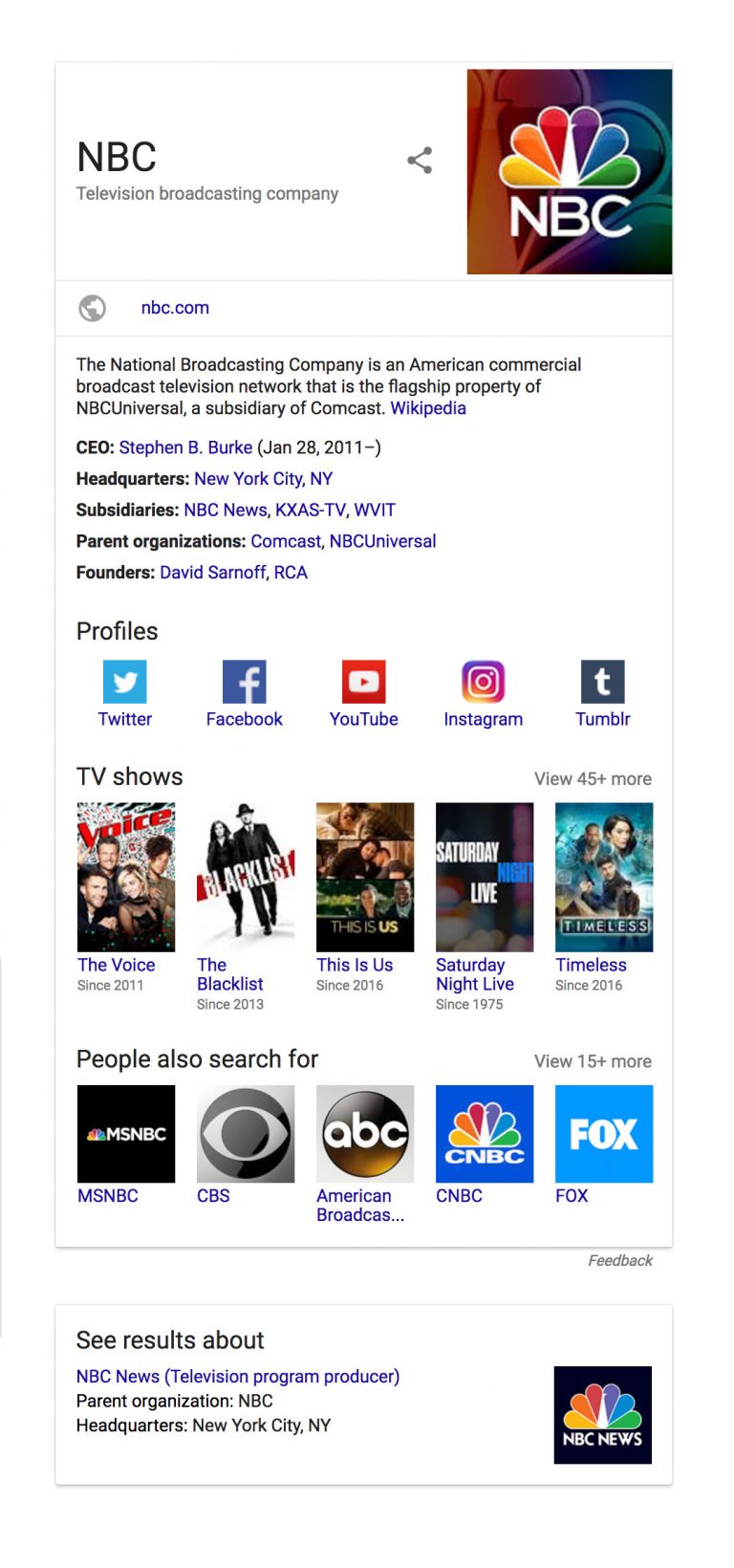Open the nbc.com website link
The width and height of the screenshot is (734, 1568).
click(175, 308)
